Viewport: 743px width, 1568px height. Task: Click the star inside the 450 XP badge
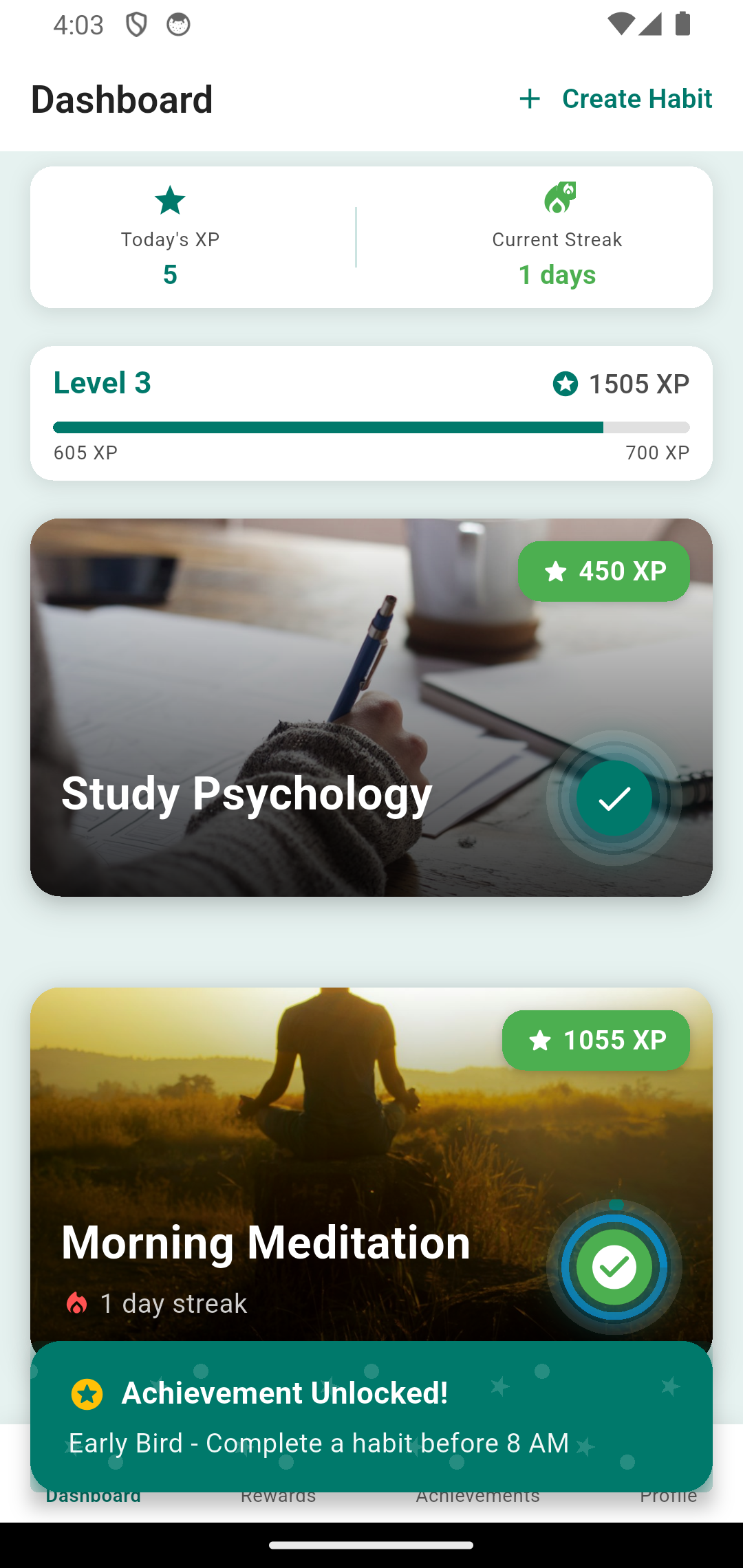click(x=556, y=570)
